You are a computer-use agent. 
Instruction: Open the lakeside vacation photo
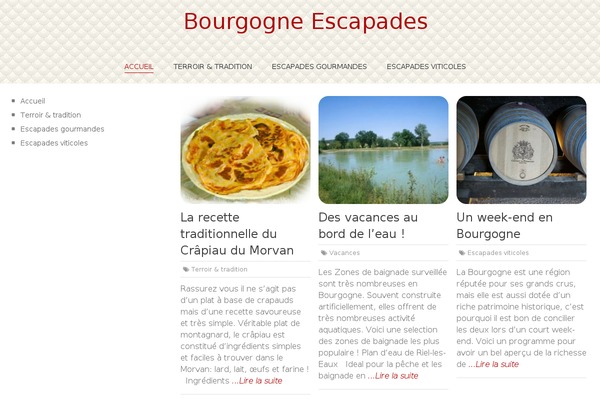(383, 150)
